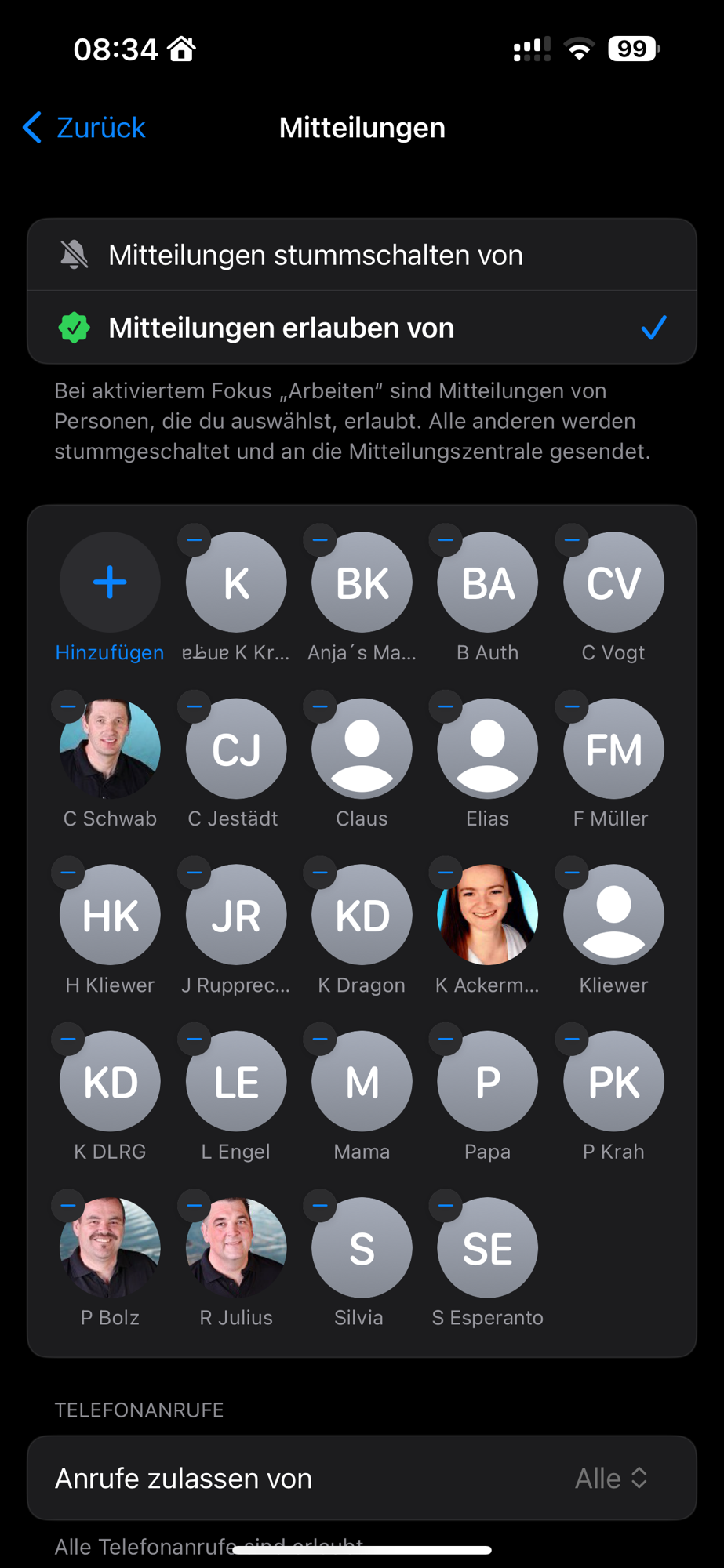Remove P Bolz from the list
The height and width of the screenshot is (1568, 724).
(68, 1206)
